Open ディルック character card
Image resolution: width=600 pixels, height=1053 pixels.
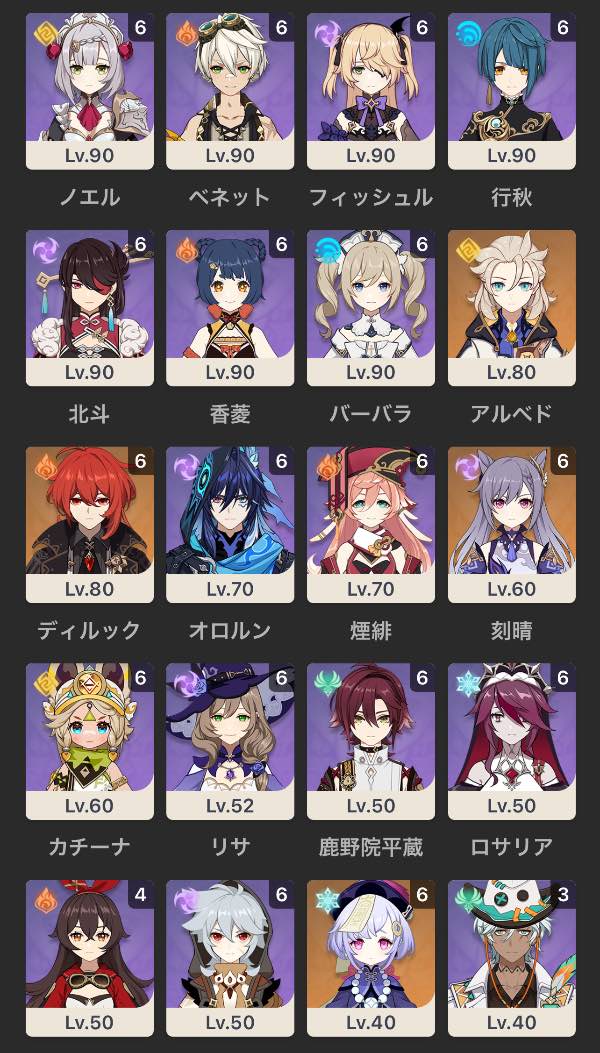(89, 524)
